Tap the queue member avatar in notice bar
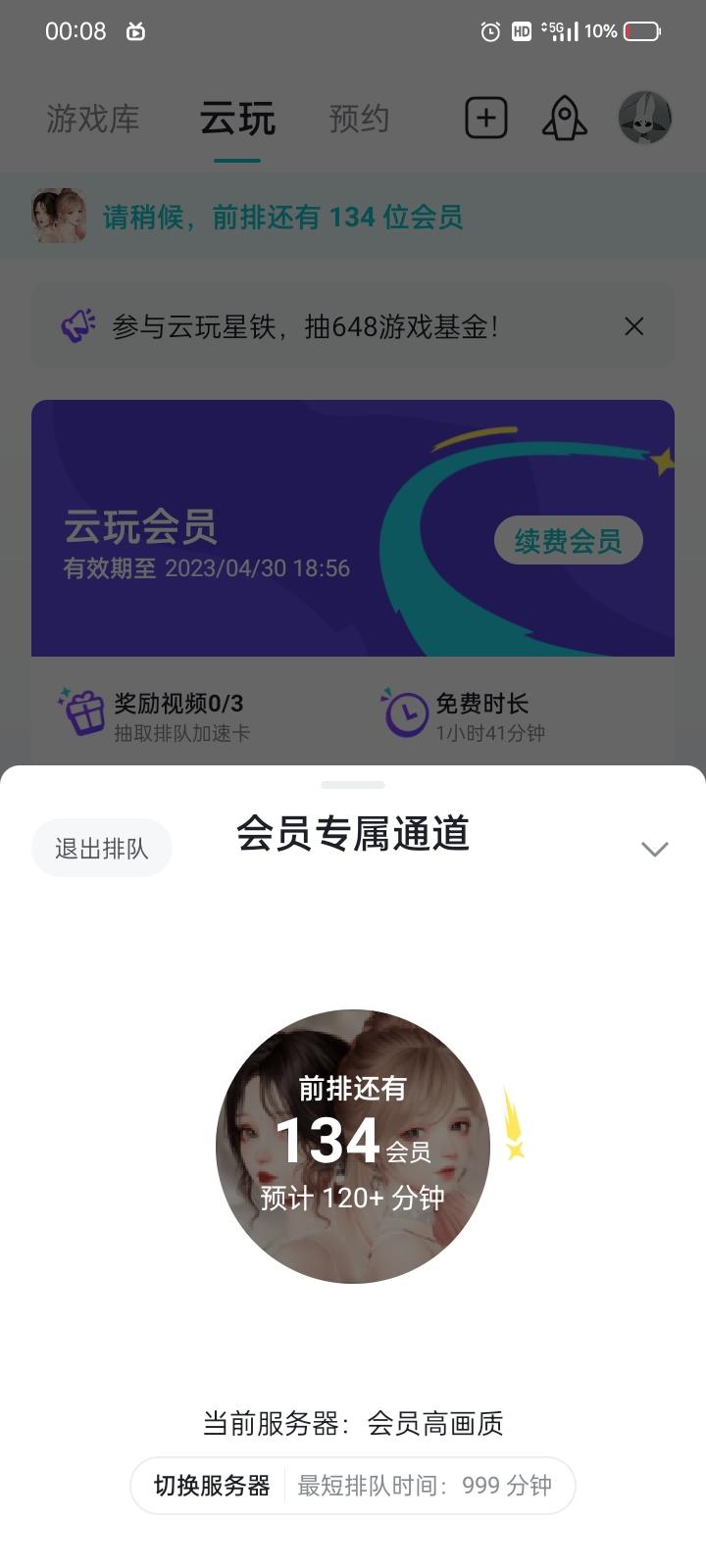The width and height of the screenshot is (706, 1568). pos(59,215)
